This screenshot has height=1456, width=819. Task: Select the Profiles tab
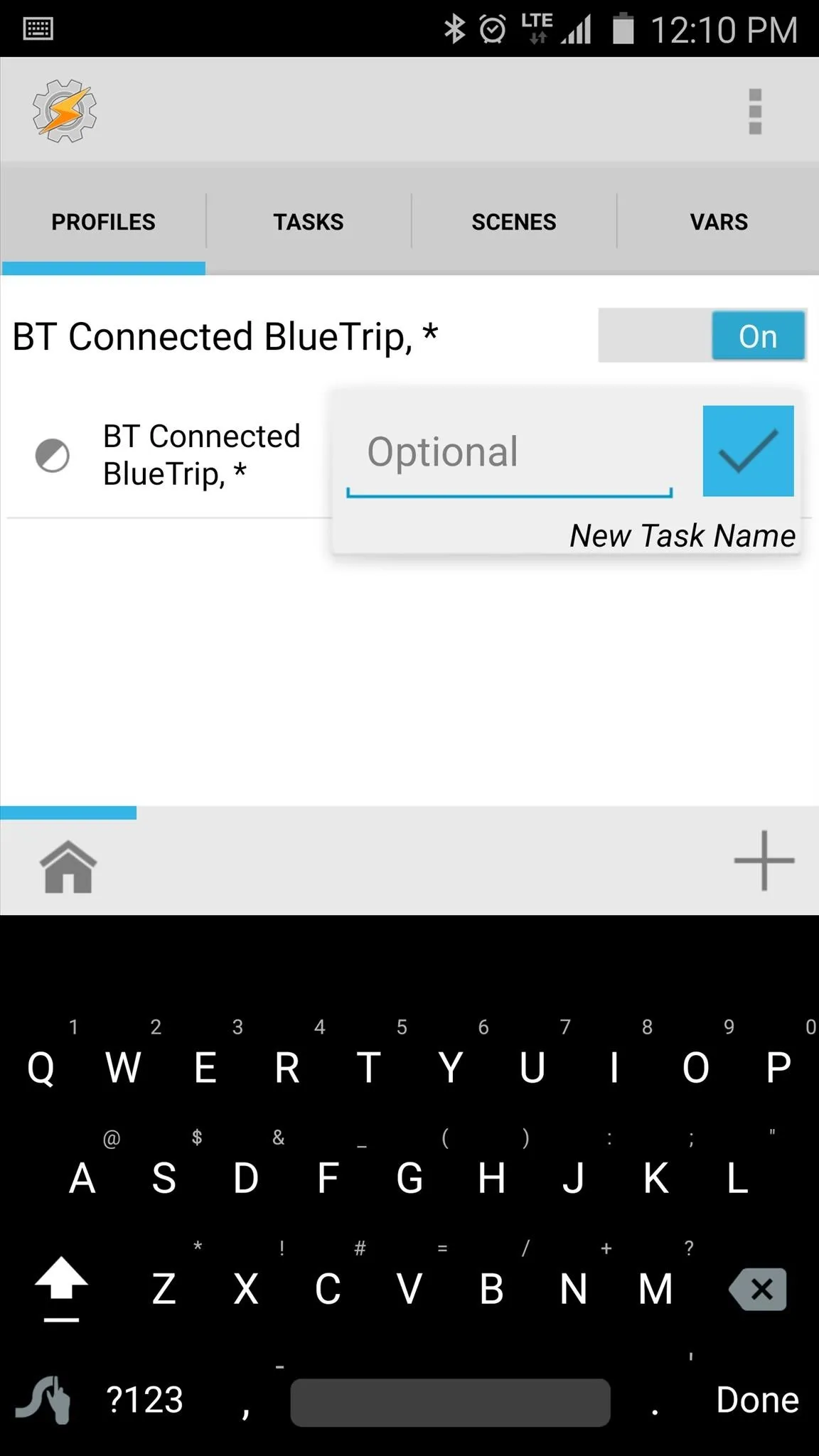tap(103, 222)
